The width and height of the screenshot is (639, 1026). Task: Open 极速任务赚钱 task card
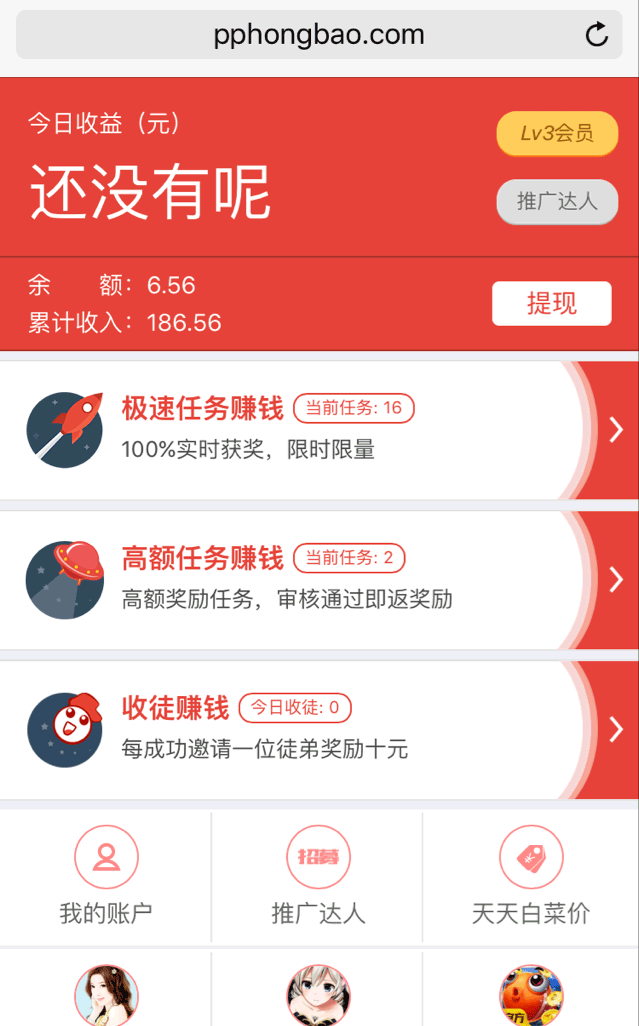coord(319,430)
